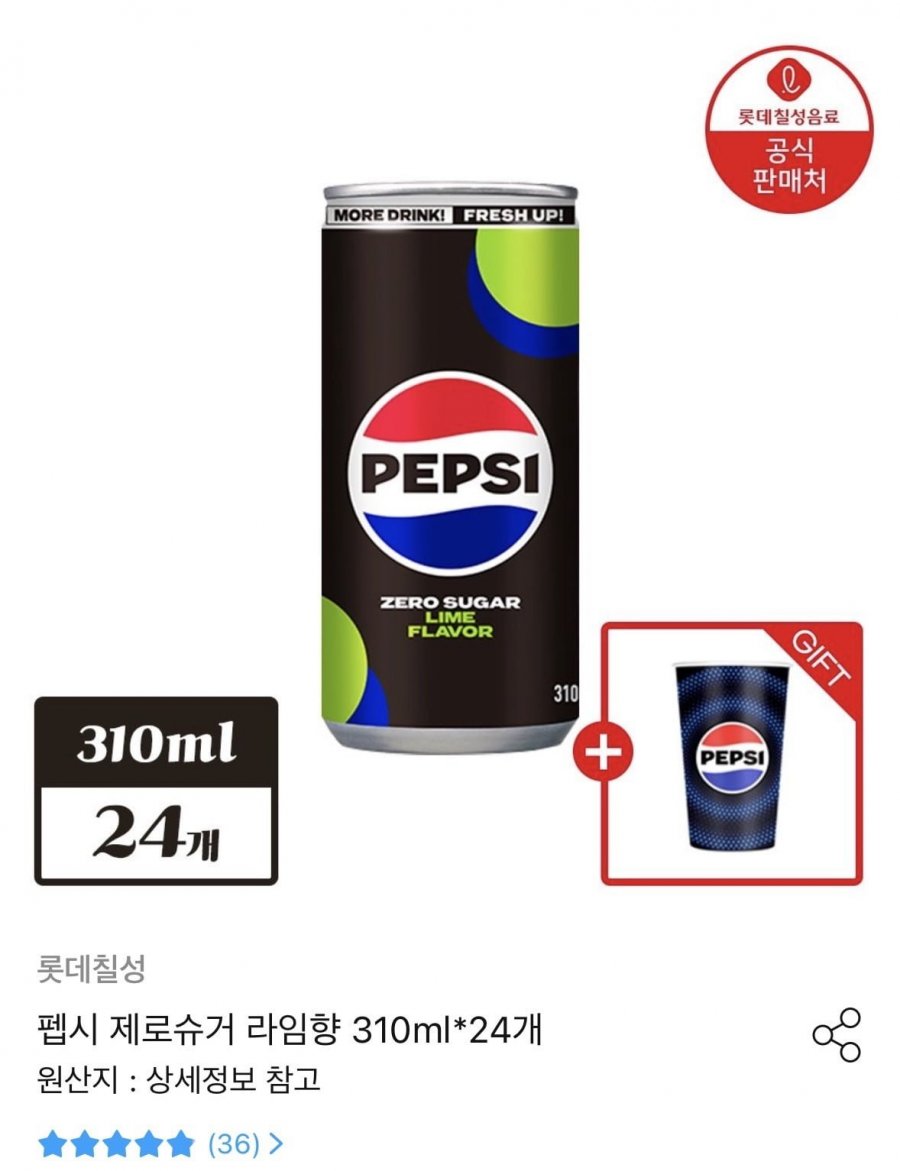Open the Pepsi Zero Sugar product image

pyautogui.click(x=450, y=467)
